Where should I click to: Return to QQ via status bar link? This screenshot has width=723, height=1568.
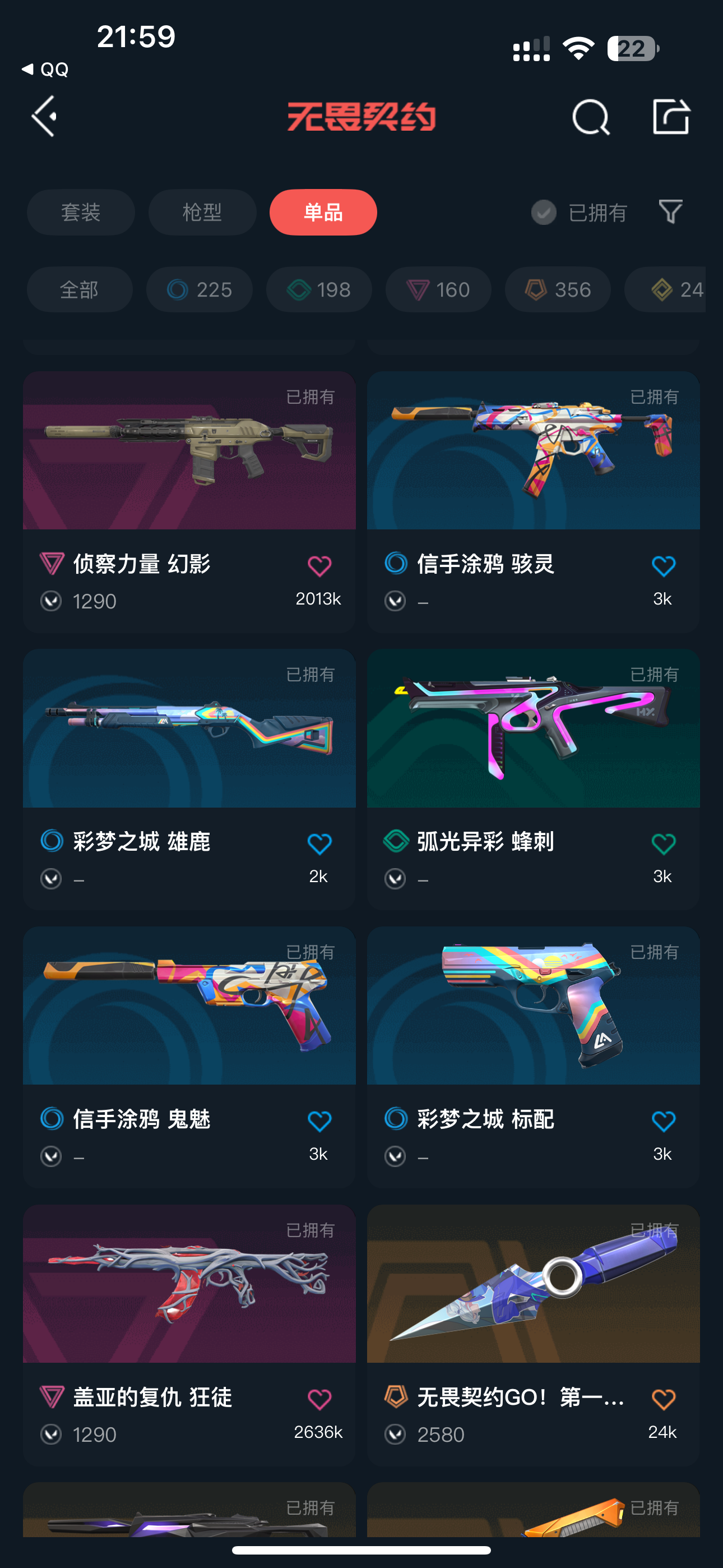[45, 70]
